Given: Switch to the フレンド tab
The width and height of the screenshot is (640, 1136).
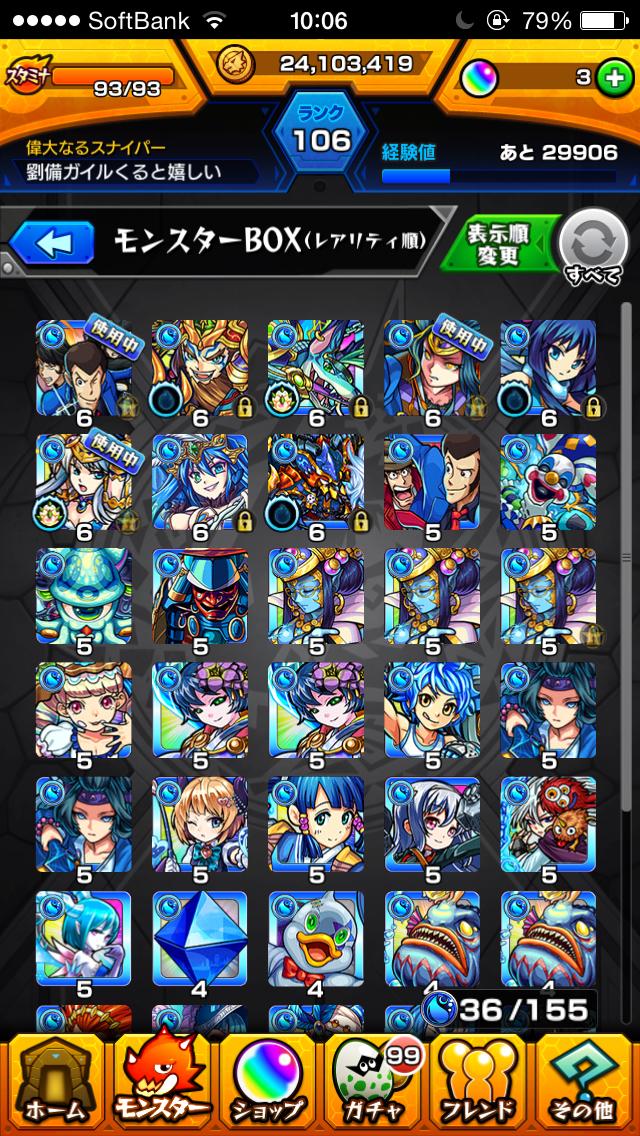Looking at the screenshot, I should (479, 1080).
